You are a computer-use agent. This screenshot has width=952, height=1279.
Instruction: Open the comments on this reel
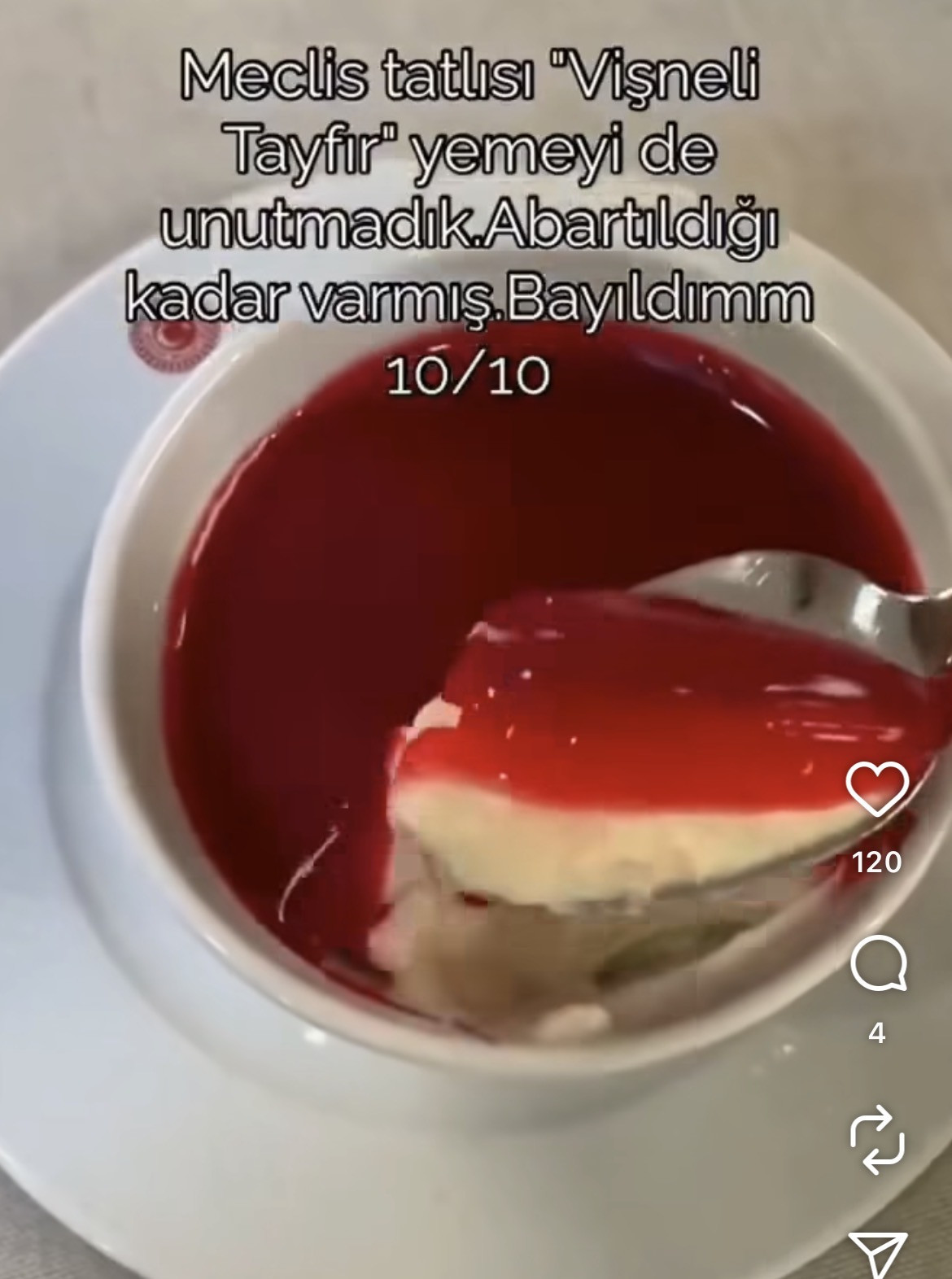click(x=878, y=965)
